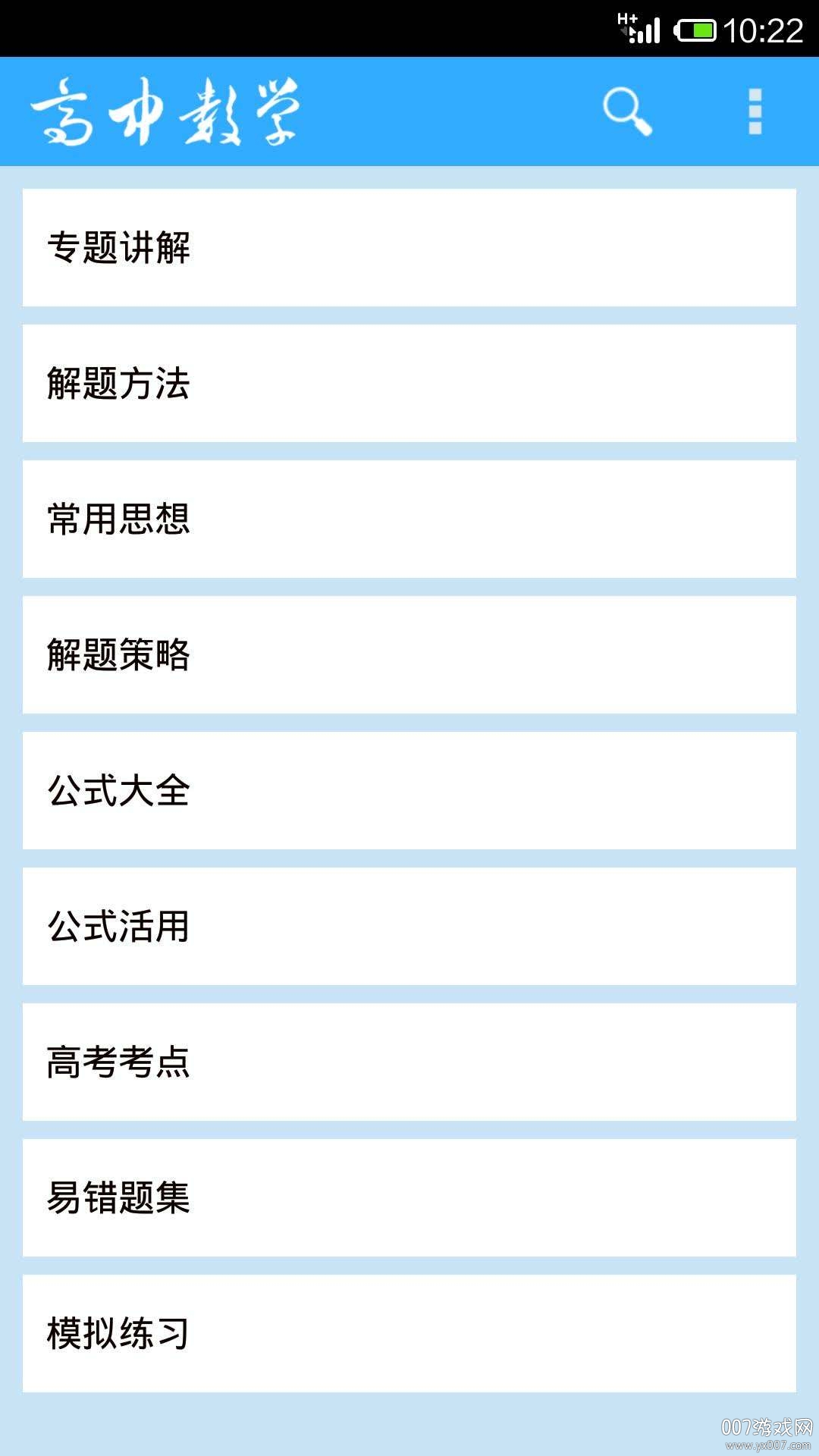The width and height of the screenshot is (819, 1456).
Task: Tap the 007游戏网 watermark link
Action: coord(766,1426)
